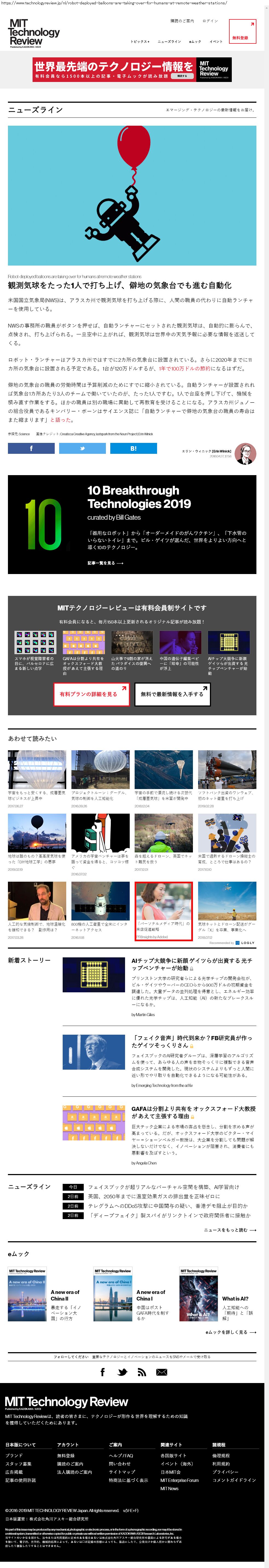Share the article via Hatena B! button

(133, 449)
